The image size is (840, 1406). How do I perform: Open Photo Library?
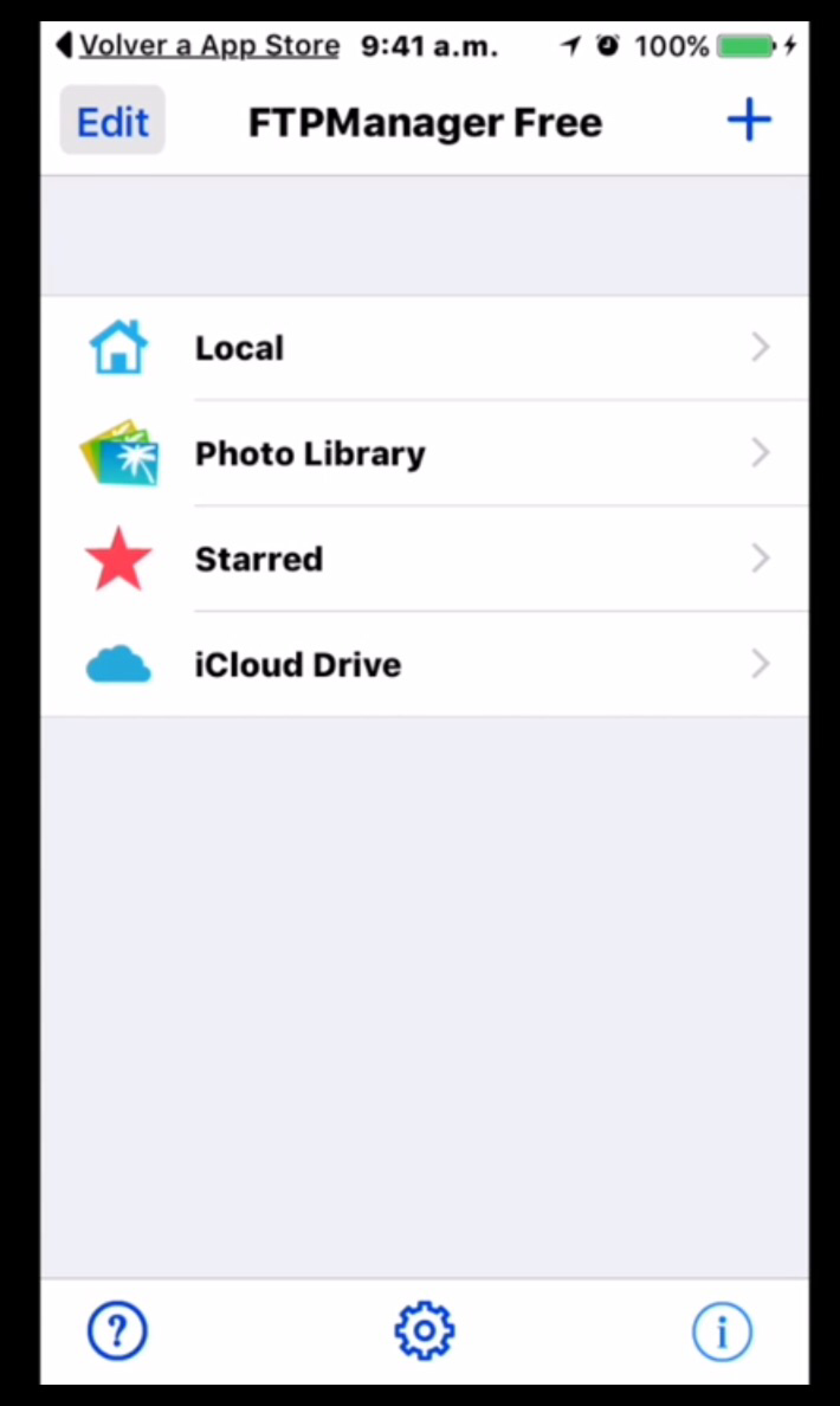(424, 453)
